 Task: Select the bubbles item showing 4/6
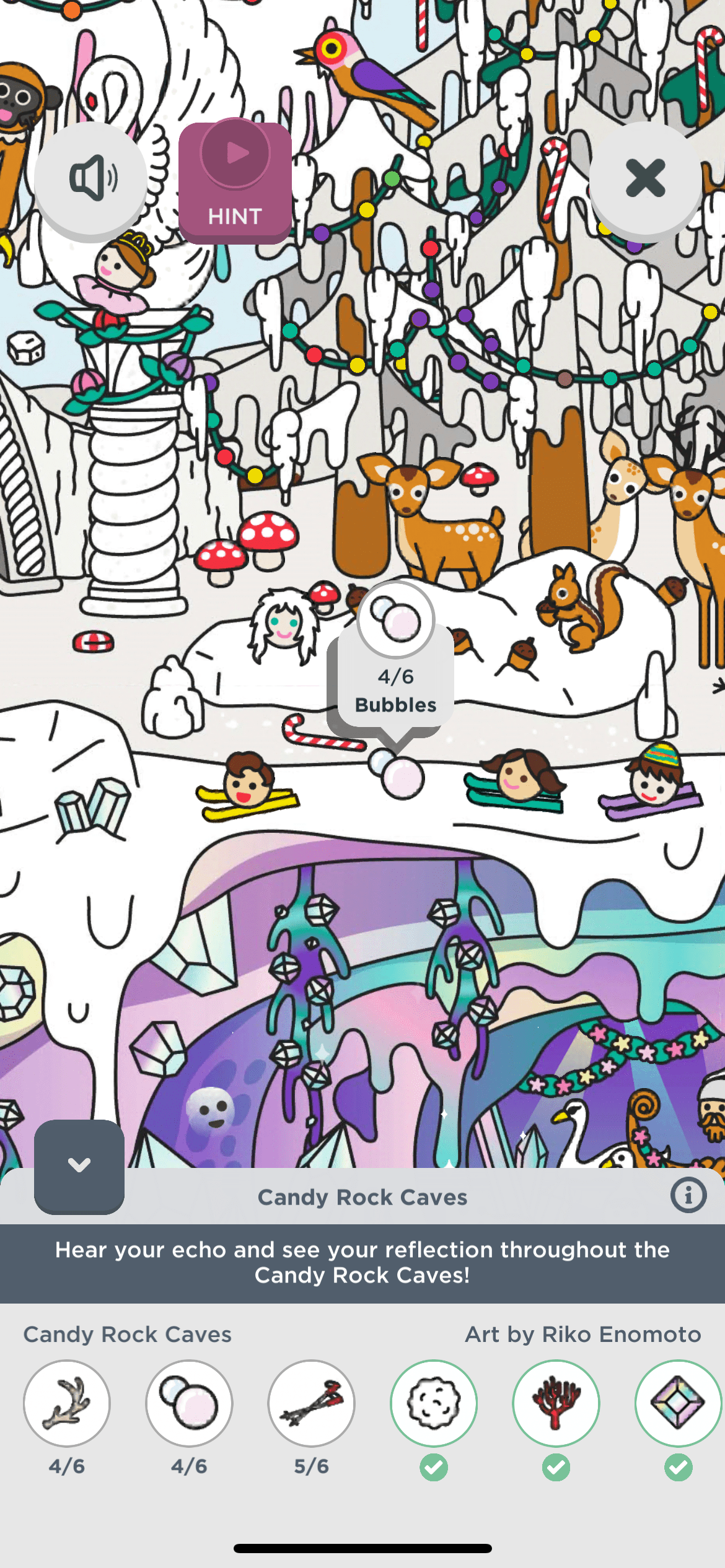[x=189, y=1403]
